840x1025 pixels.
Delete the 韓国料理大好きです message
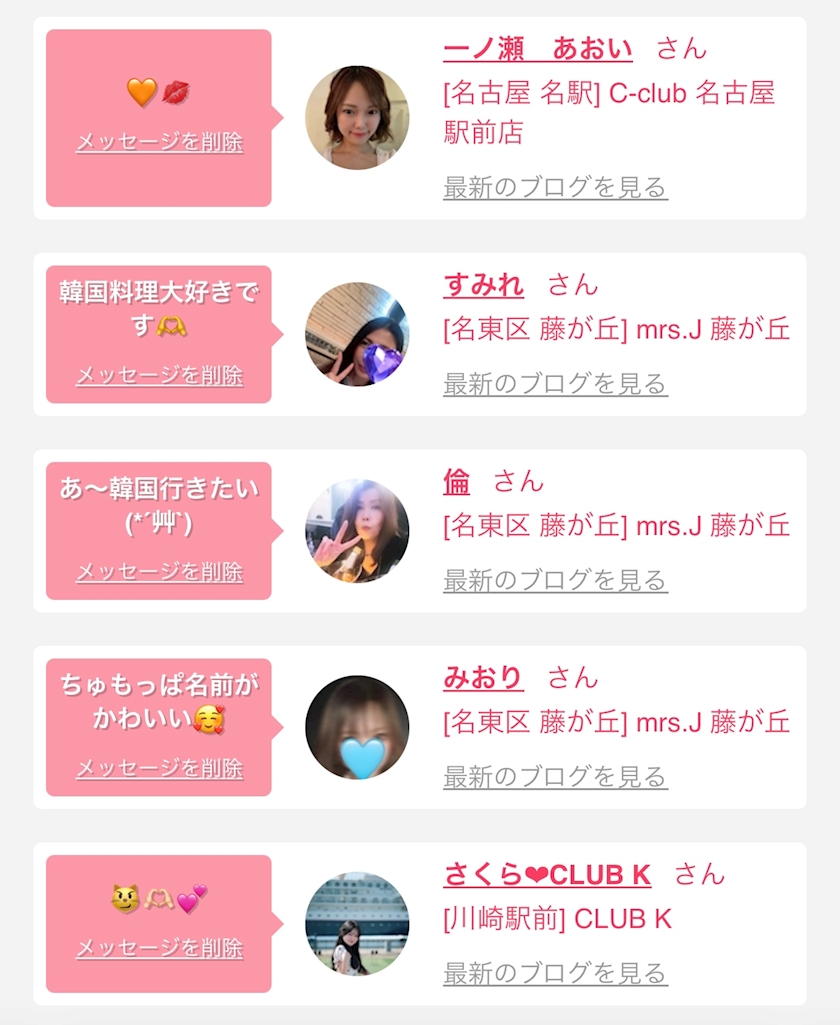point(159,376)
